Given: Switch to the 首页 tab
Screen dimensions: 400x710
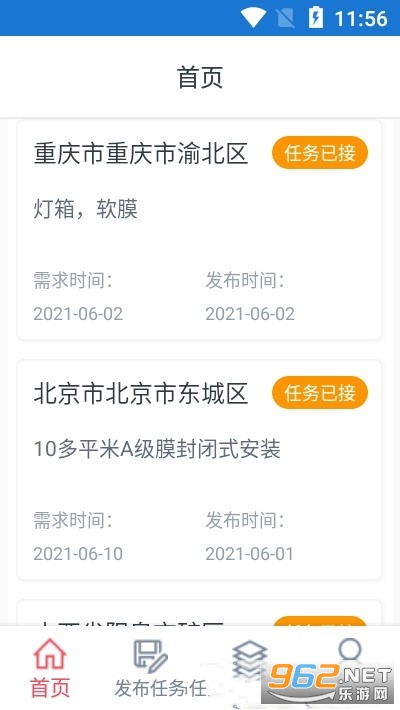Looking at the screenshot, I should (x=50, y=668).
